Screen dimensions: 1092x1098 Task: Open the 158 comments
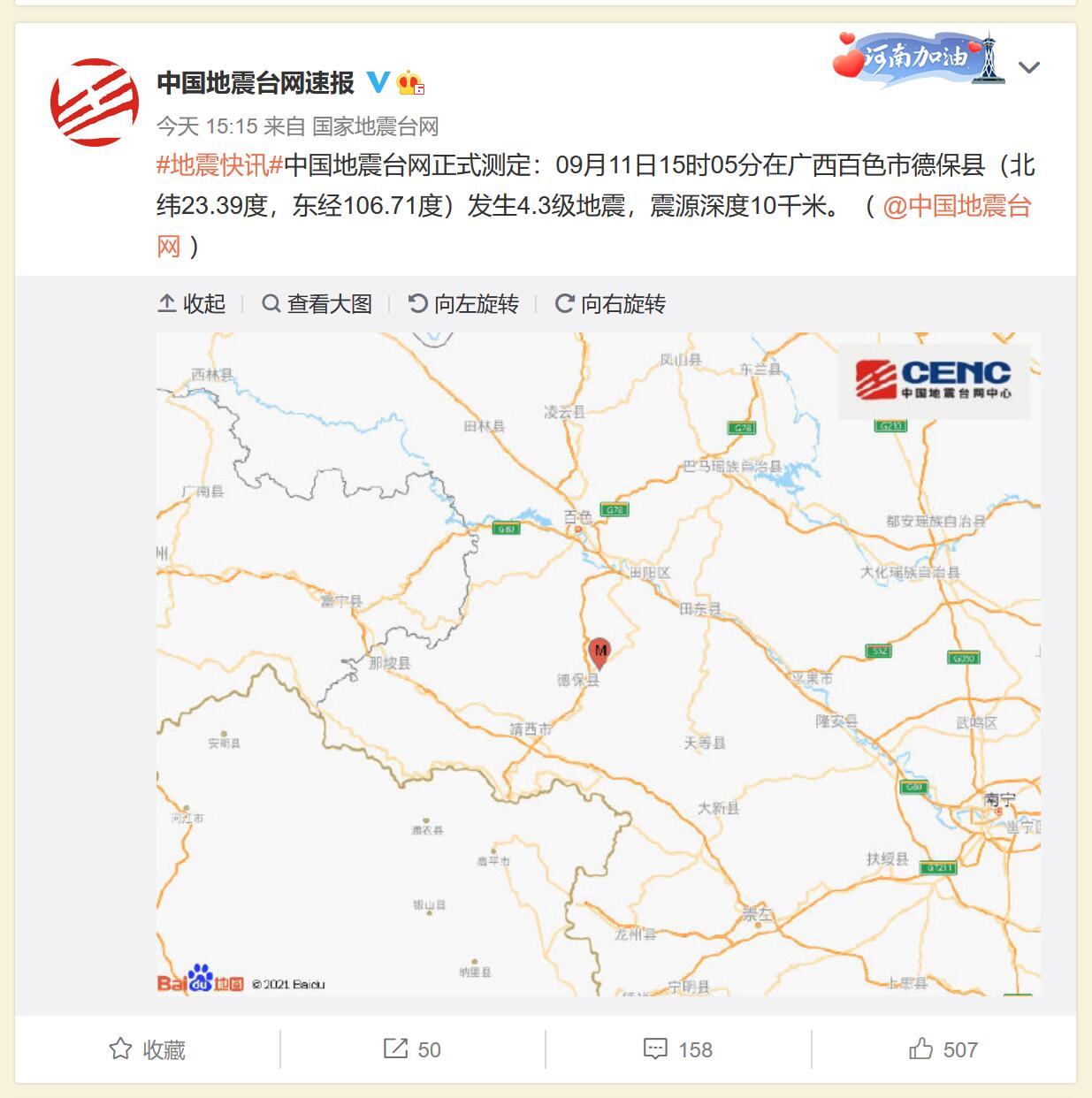[678, 1049]
